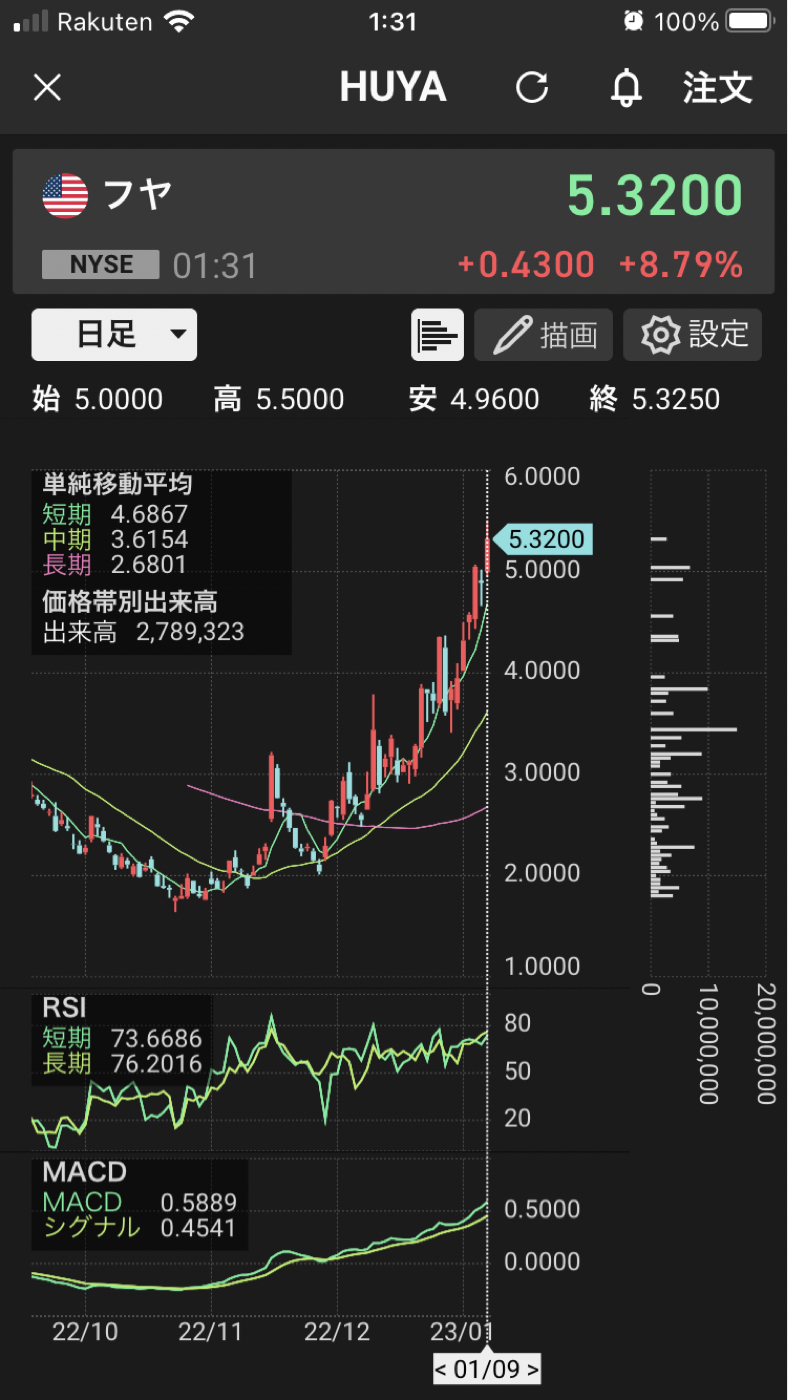Open the 日足 timeframe dropdown
The height and width of the screenshot is (1400, 788).
[x=113, y=335]
